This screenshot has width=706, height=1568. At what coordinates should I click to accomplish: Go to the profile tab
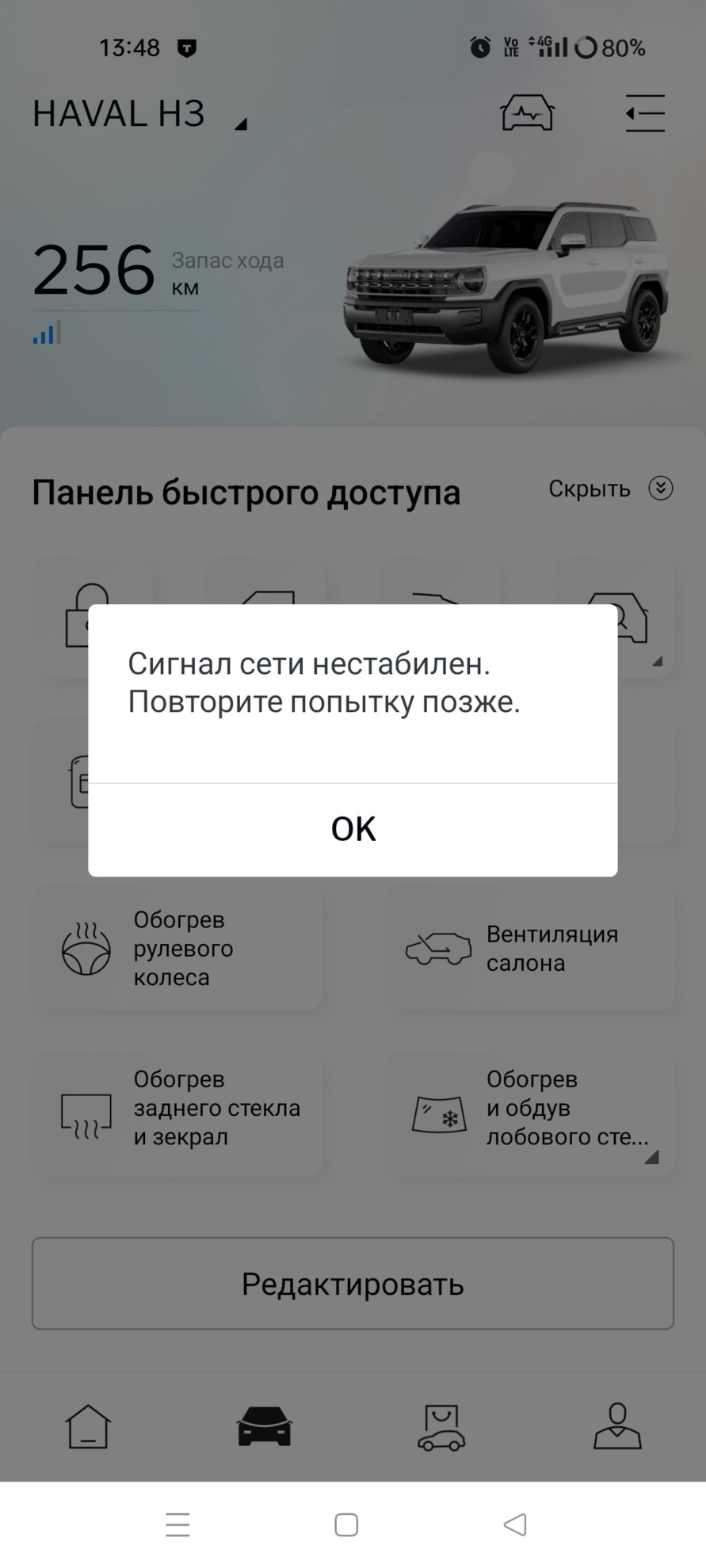pos(617,1426)
